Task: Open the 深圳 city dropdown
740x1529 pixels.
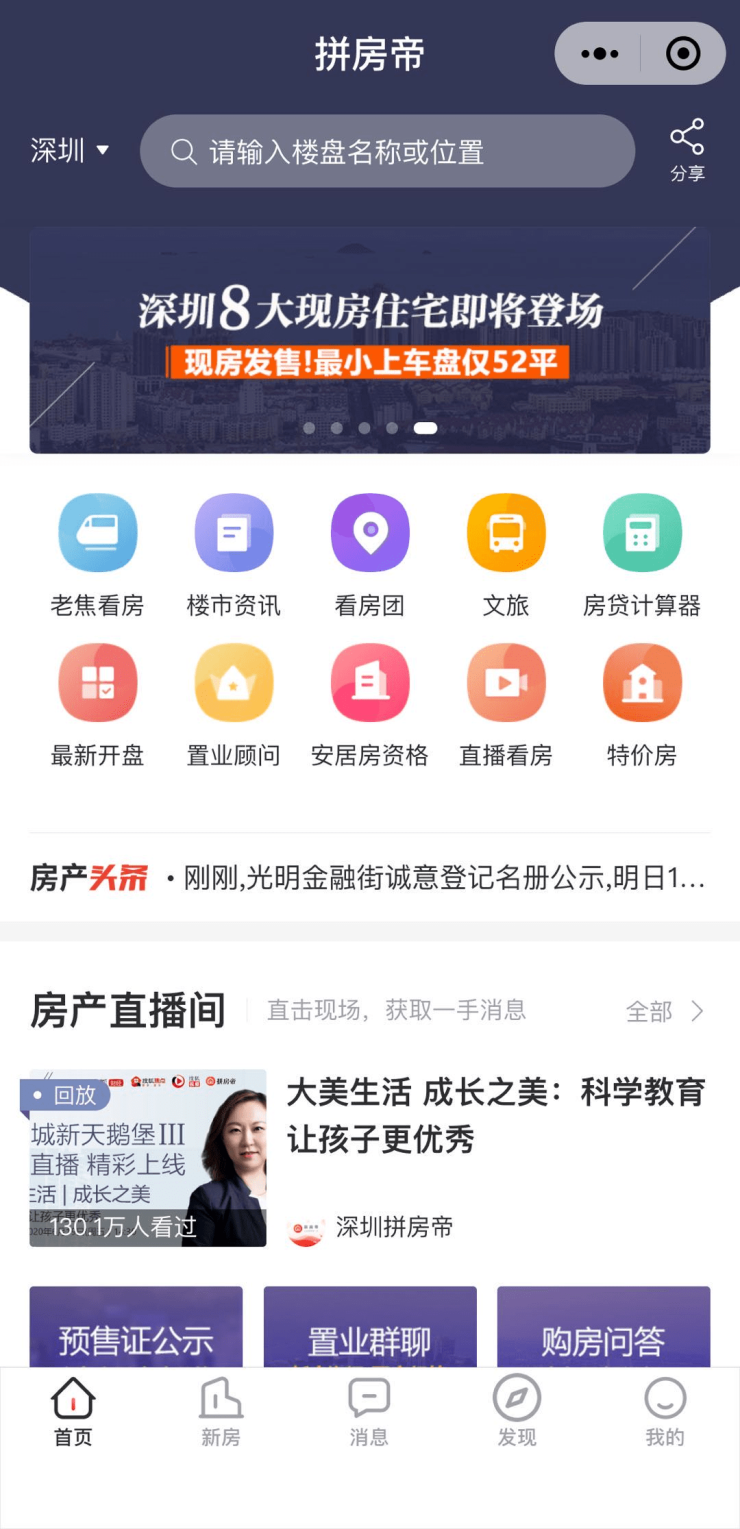Action: click(x=70, y=151)
